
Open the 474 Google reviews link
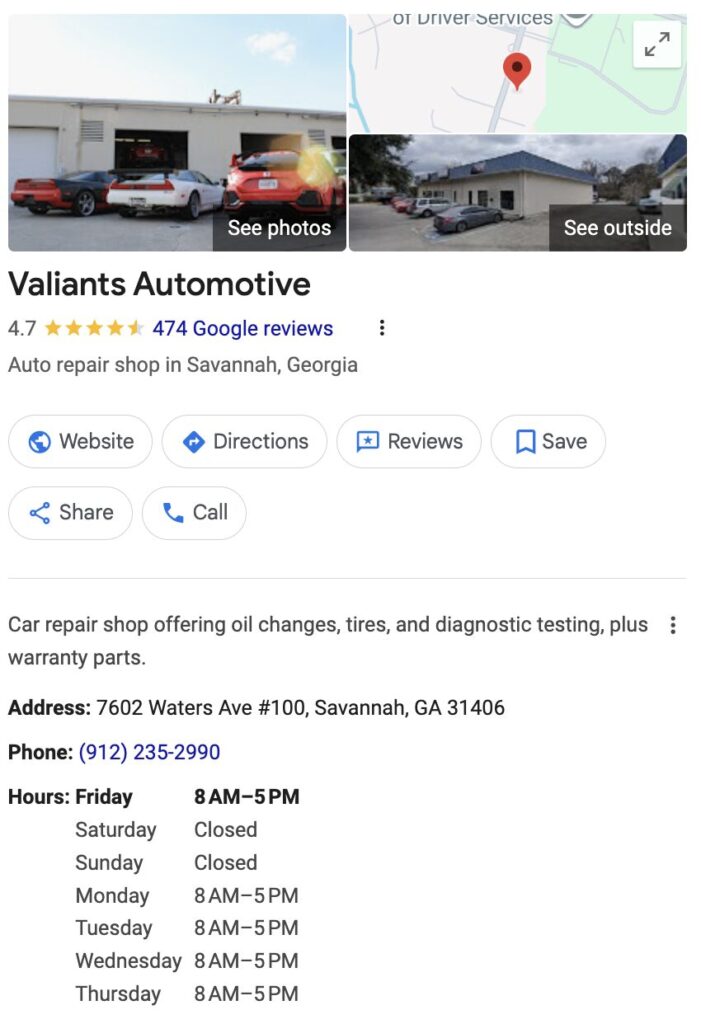(x=242, y=328)
